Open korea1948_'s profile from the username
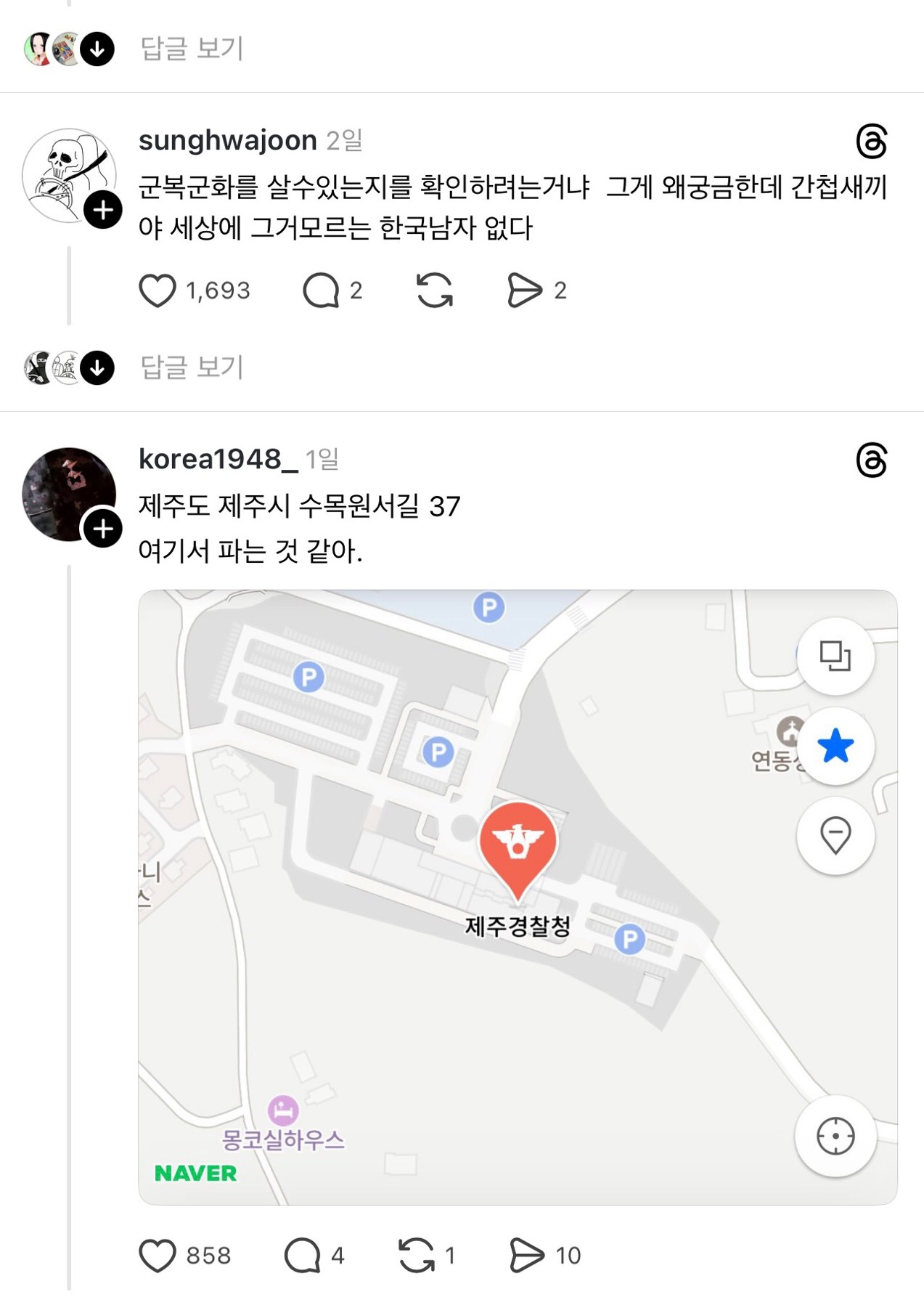This screenshot has height=1297, width=924. (218, 459)
